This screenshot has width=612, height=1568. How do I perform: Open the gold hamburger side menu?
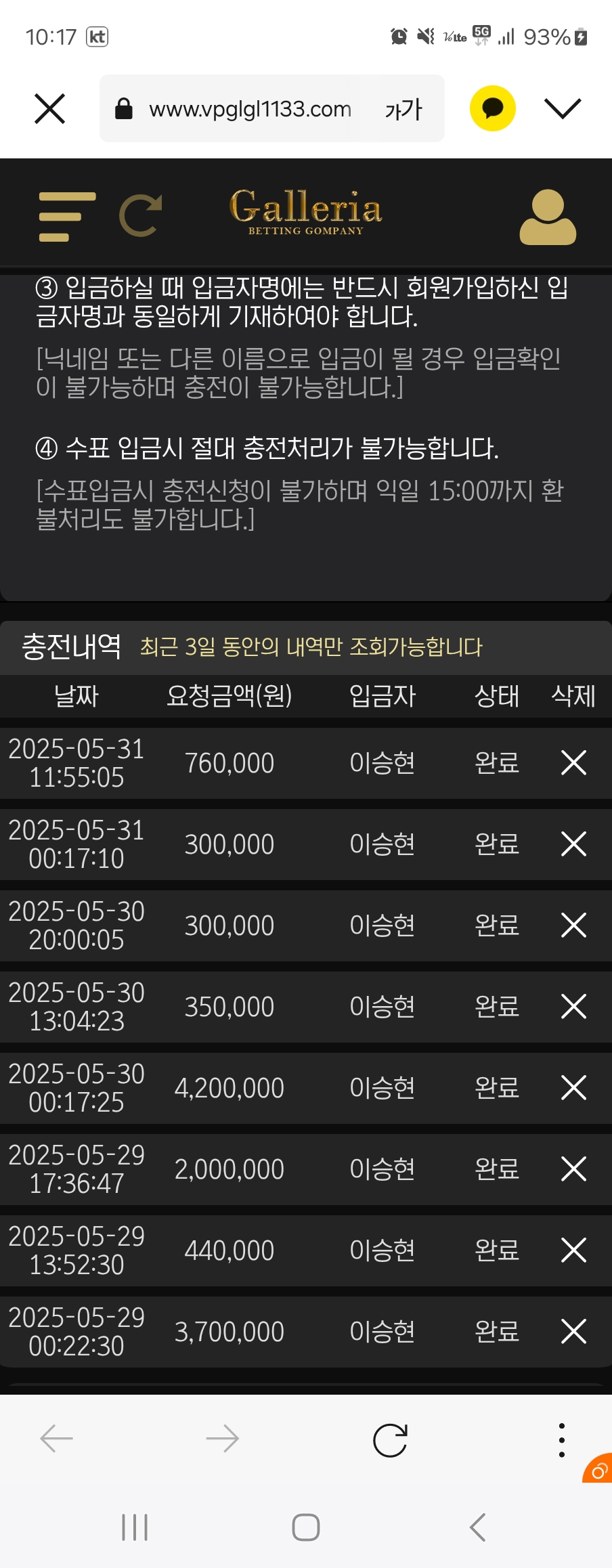click(66, 217)
